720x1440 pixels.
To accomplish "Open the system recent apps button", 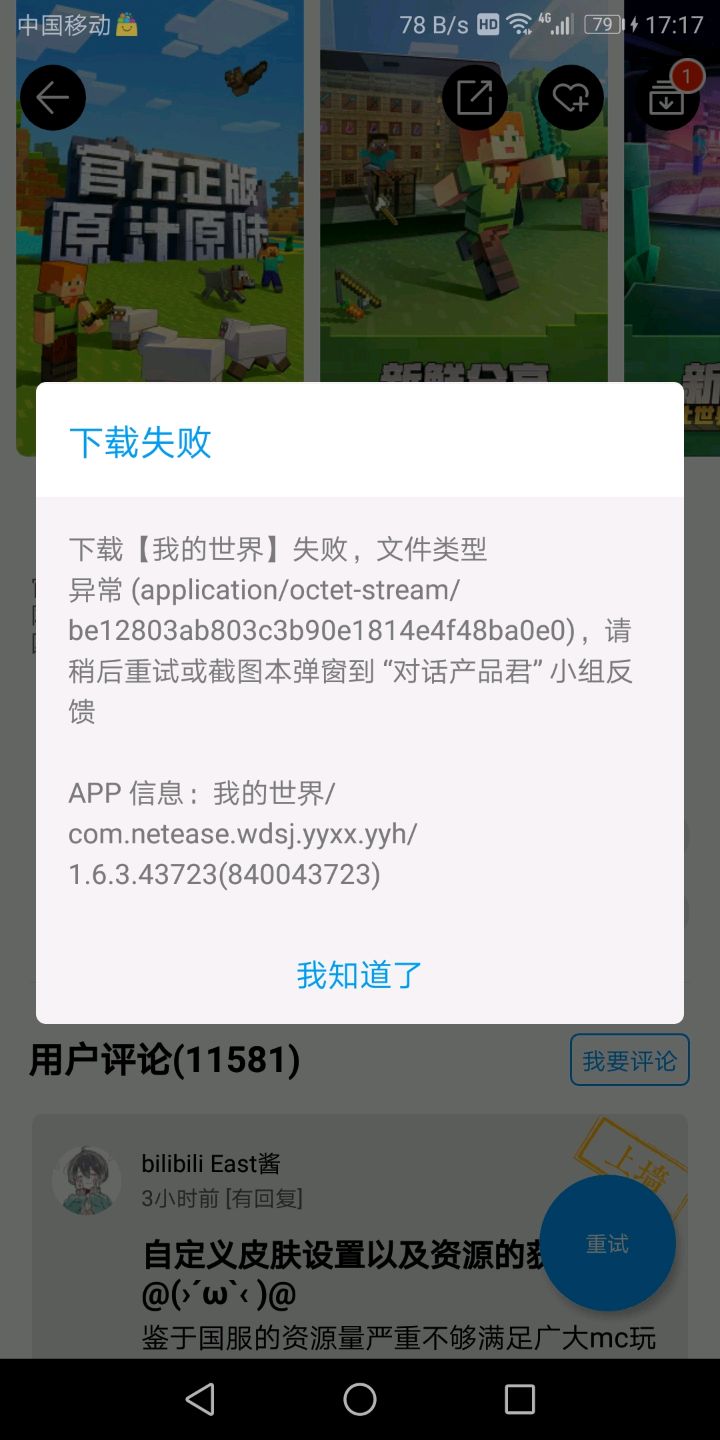I will coord(519,1399).
